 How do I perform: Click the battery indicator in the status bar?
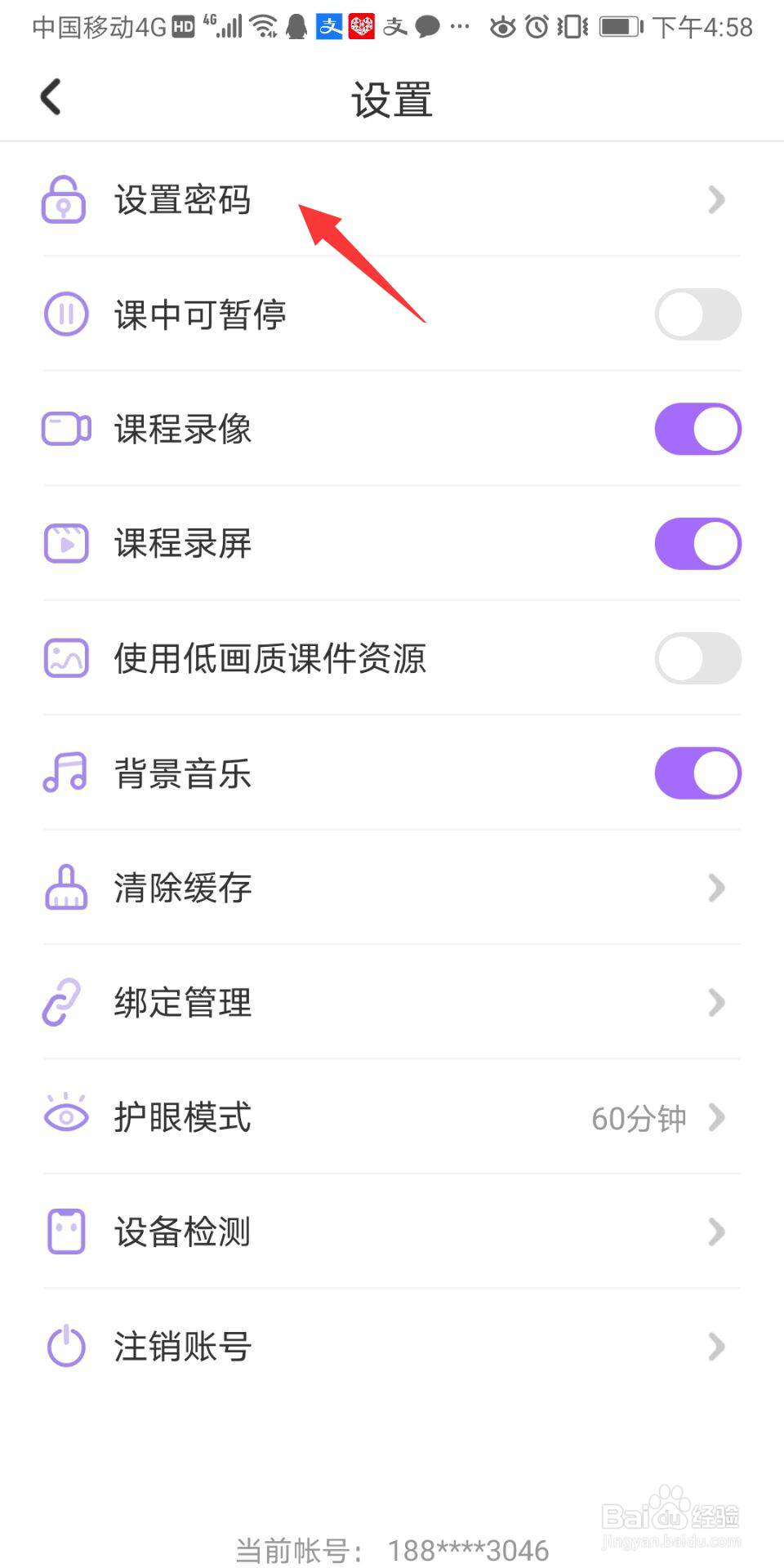click(619, 26)
